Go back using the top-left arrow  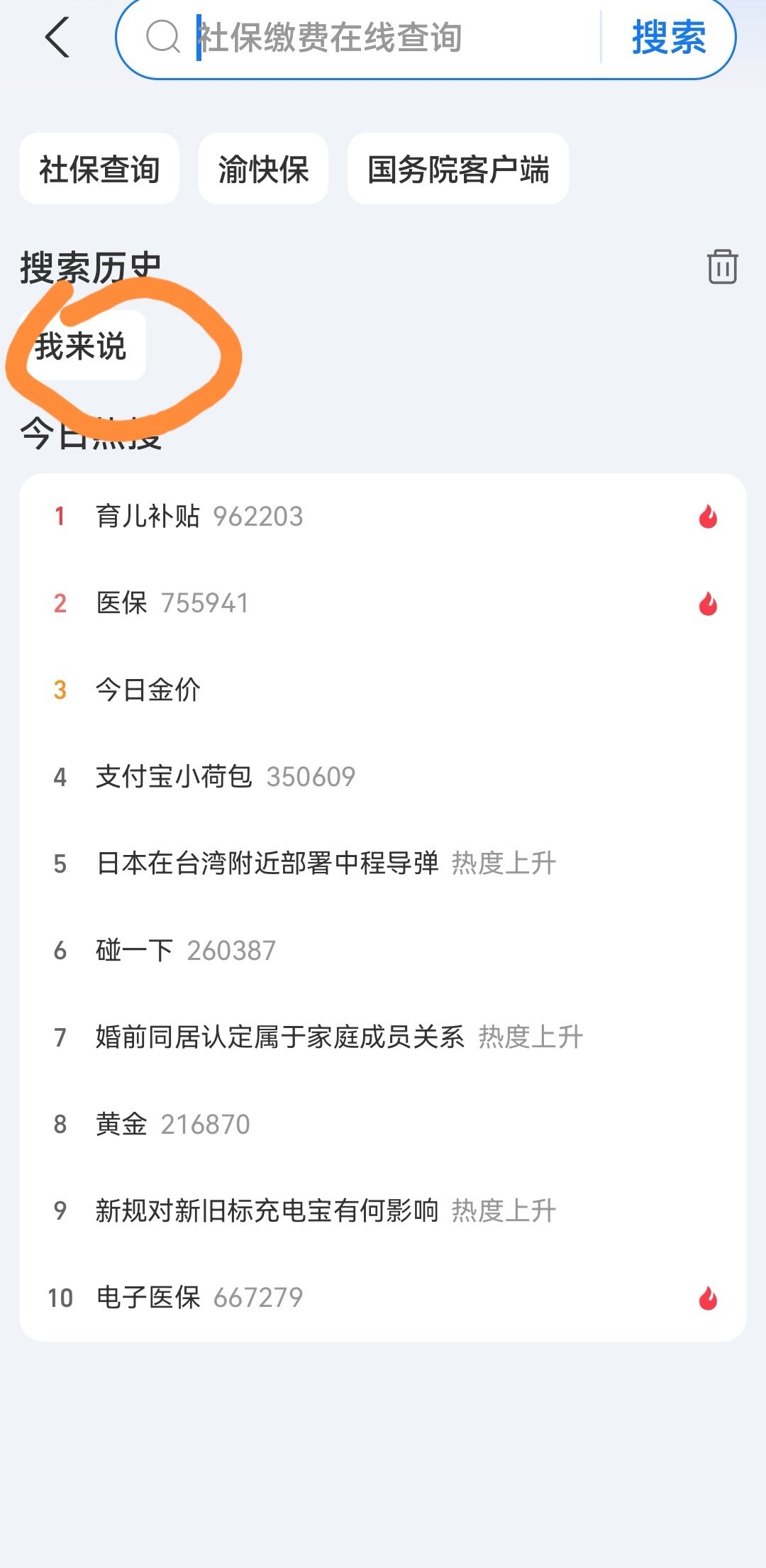[x=57, y=37]
